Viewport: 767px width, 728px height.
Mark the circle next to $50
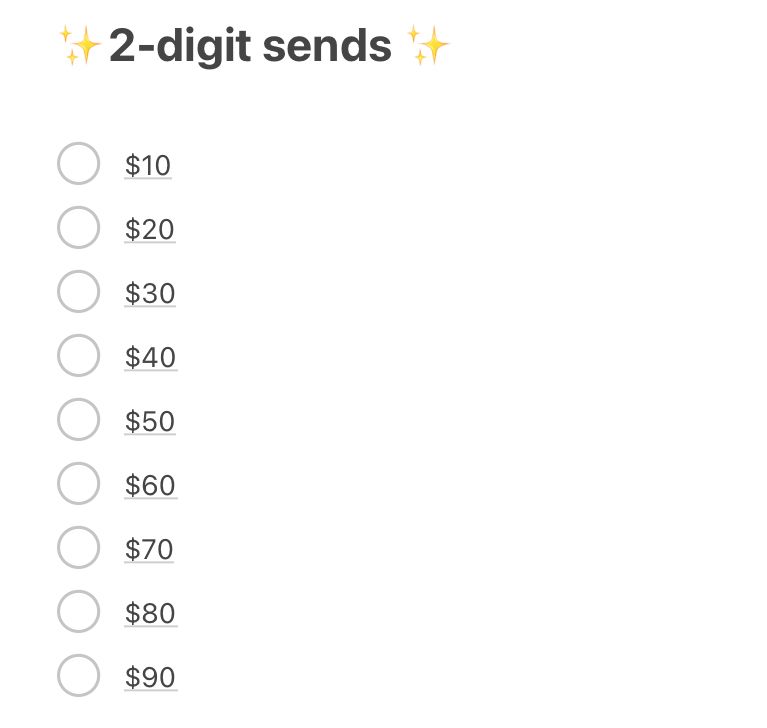[x=78, y=420]
